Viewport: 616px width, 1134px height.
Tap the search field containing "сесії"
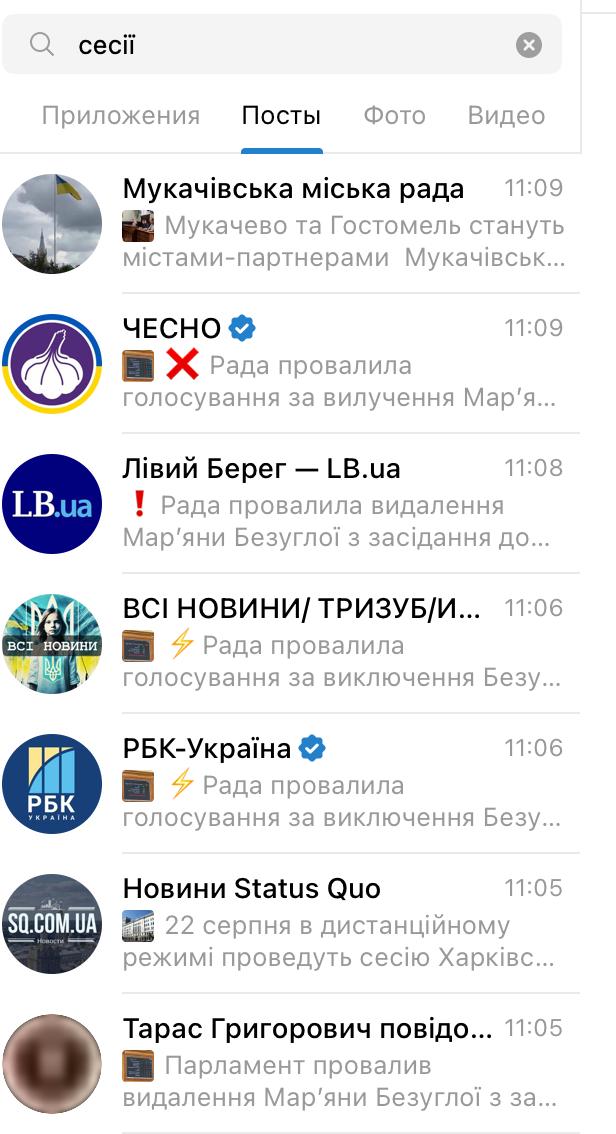(280, 45)
